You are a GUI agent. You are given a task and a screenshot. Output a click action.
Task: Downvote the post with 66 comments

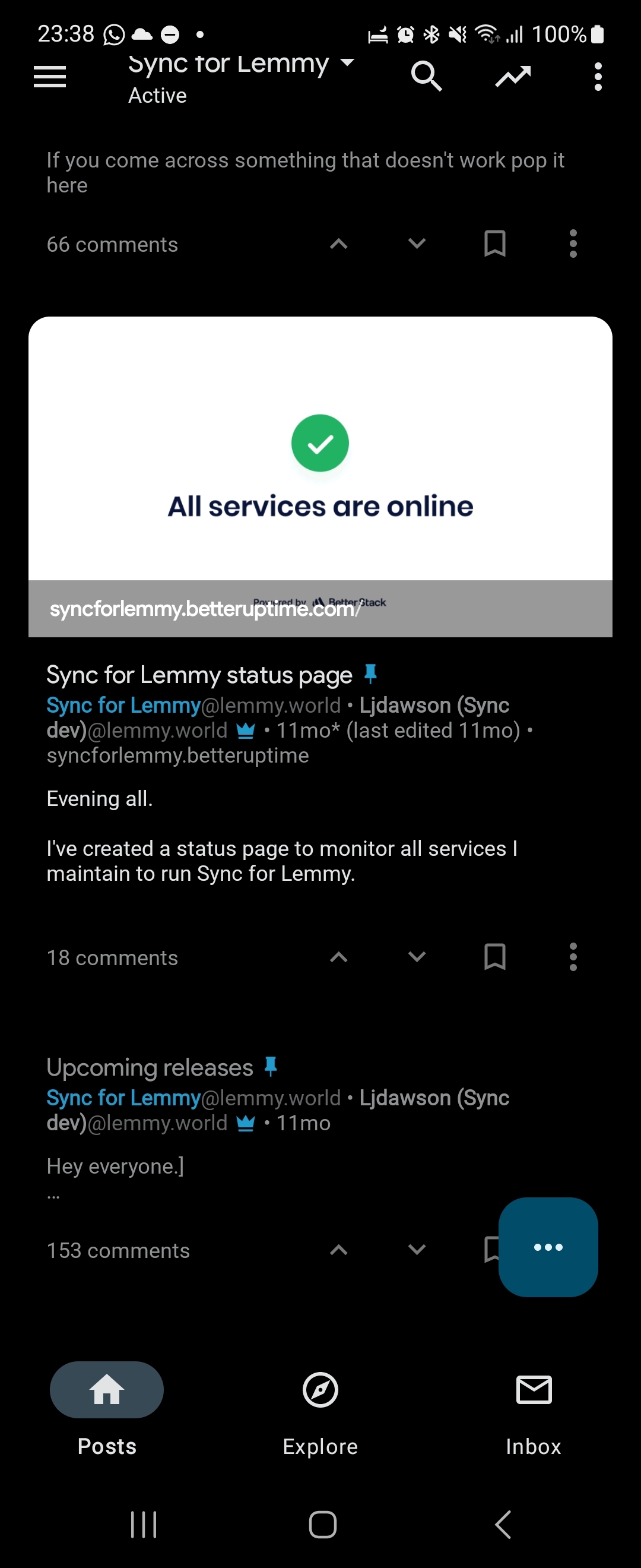pos(417,244)
